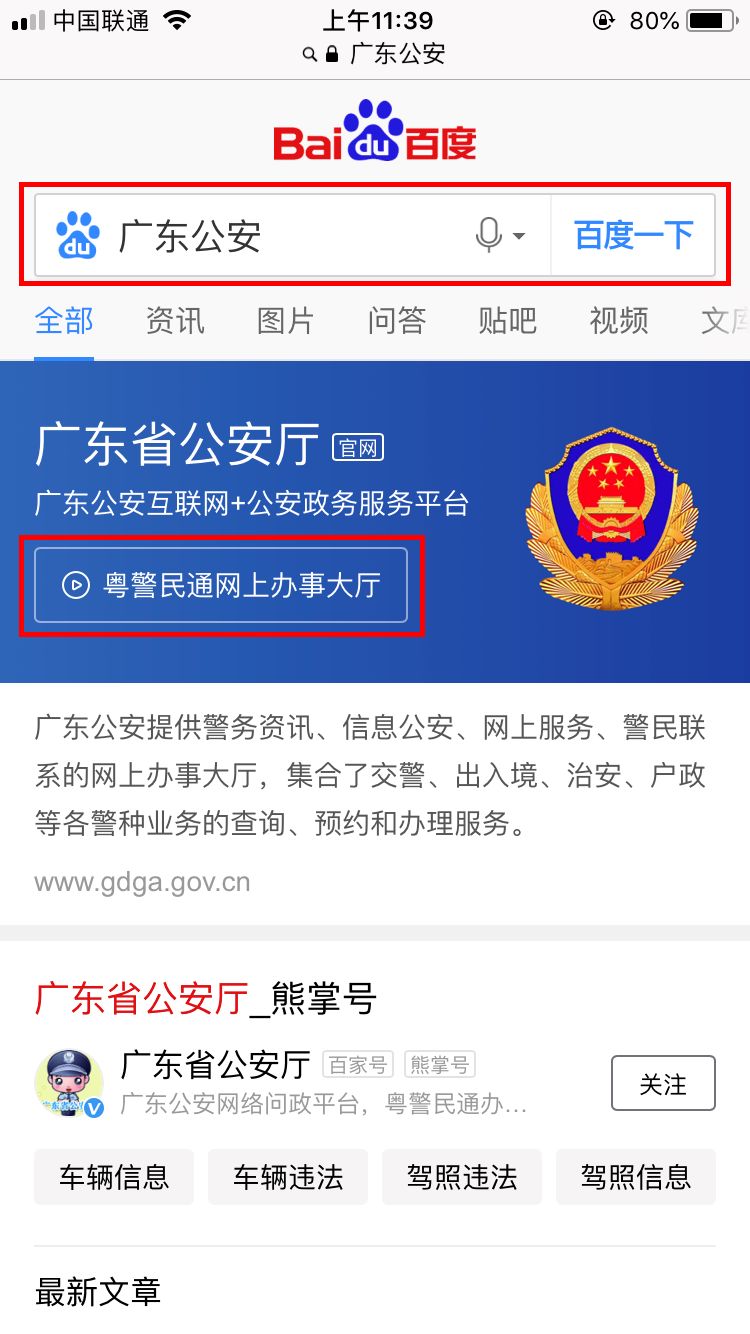Open the 车辆信息 chip

(x=113, y=1177)
